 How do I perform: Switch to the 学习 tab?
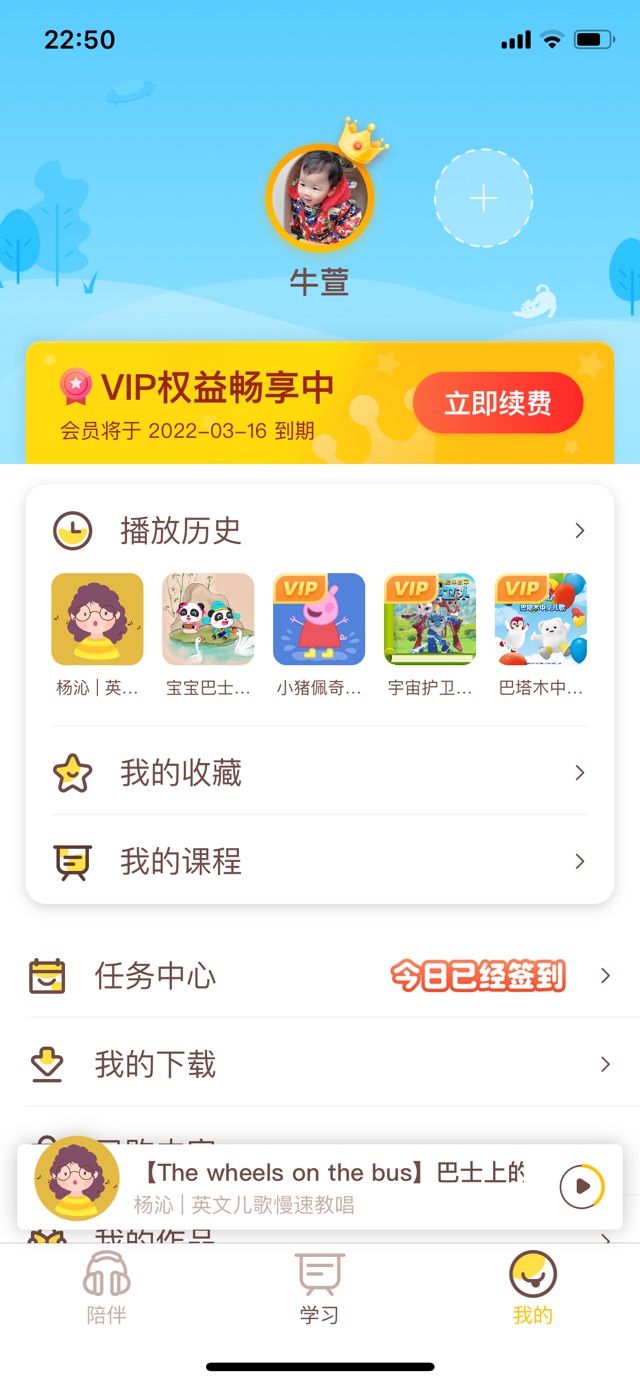click(x=319, y=1288)
